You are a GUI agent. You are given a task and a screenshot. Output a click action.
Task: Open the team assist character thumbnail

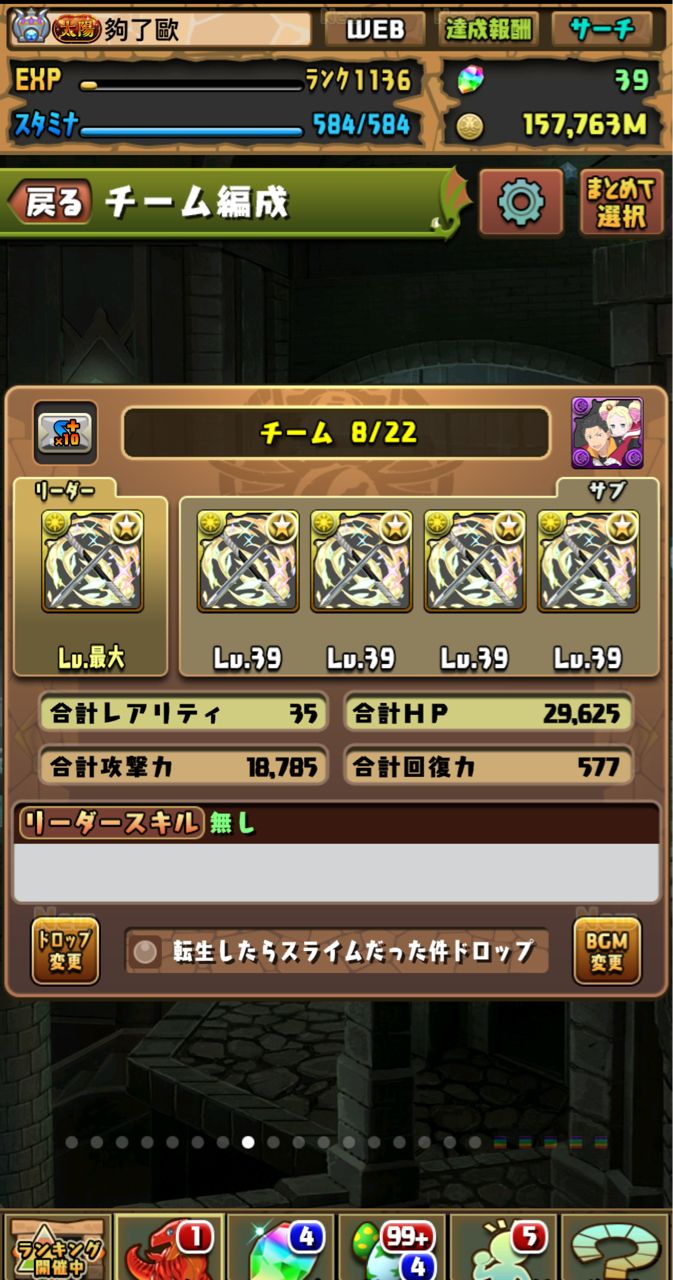[x=607, y=433]
